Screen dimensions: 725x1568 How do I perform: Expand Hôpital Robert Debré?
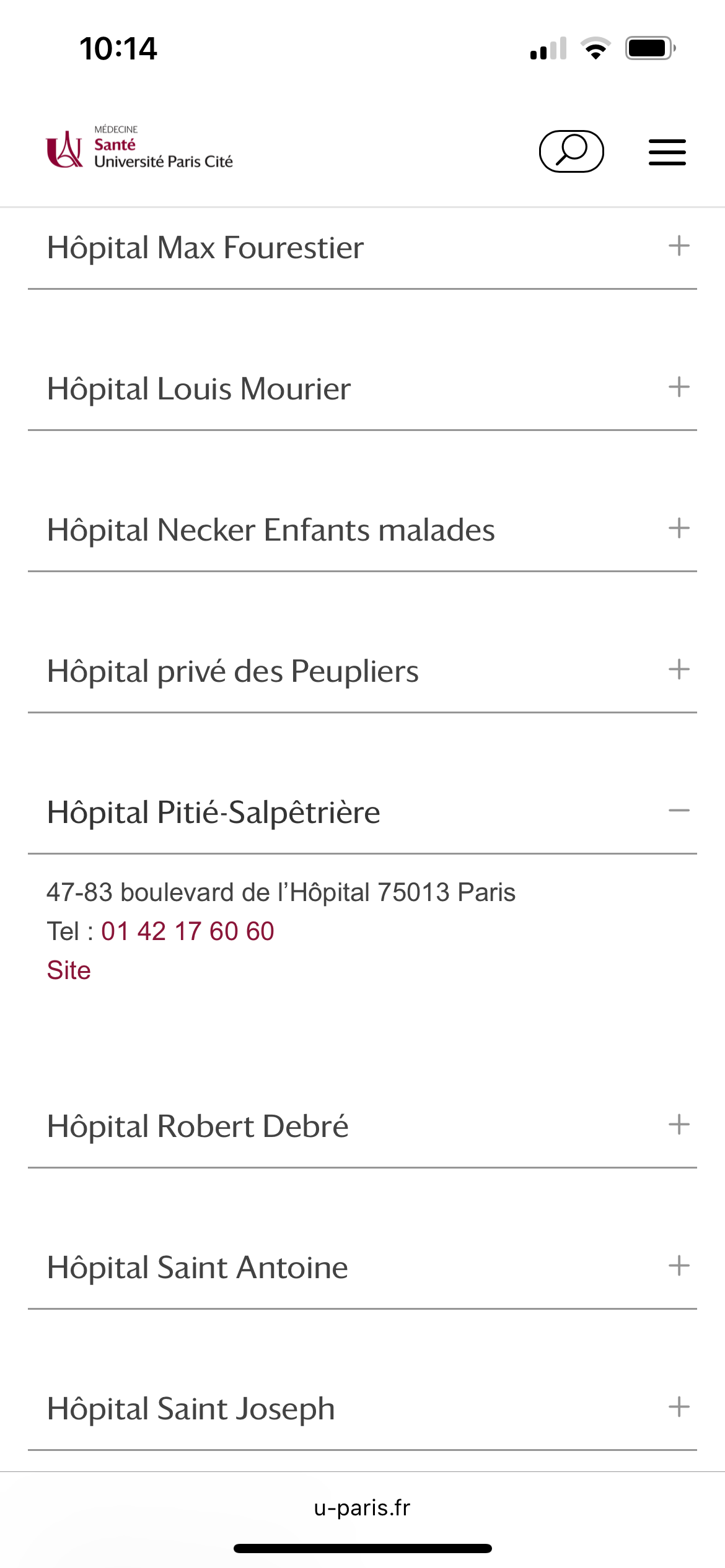[x=362, y=1126]
